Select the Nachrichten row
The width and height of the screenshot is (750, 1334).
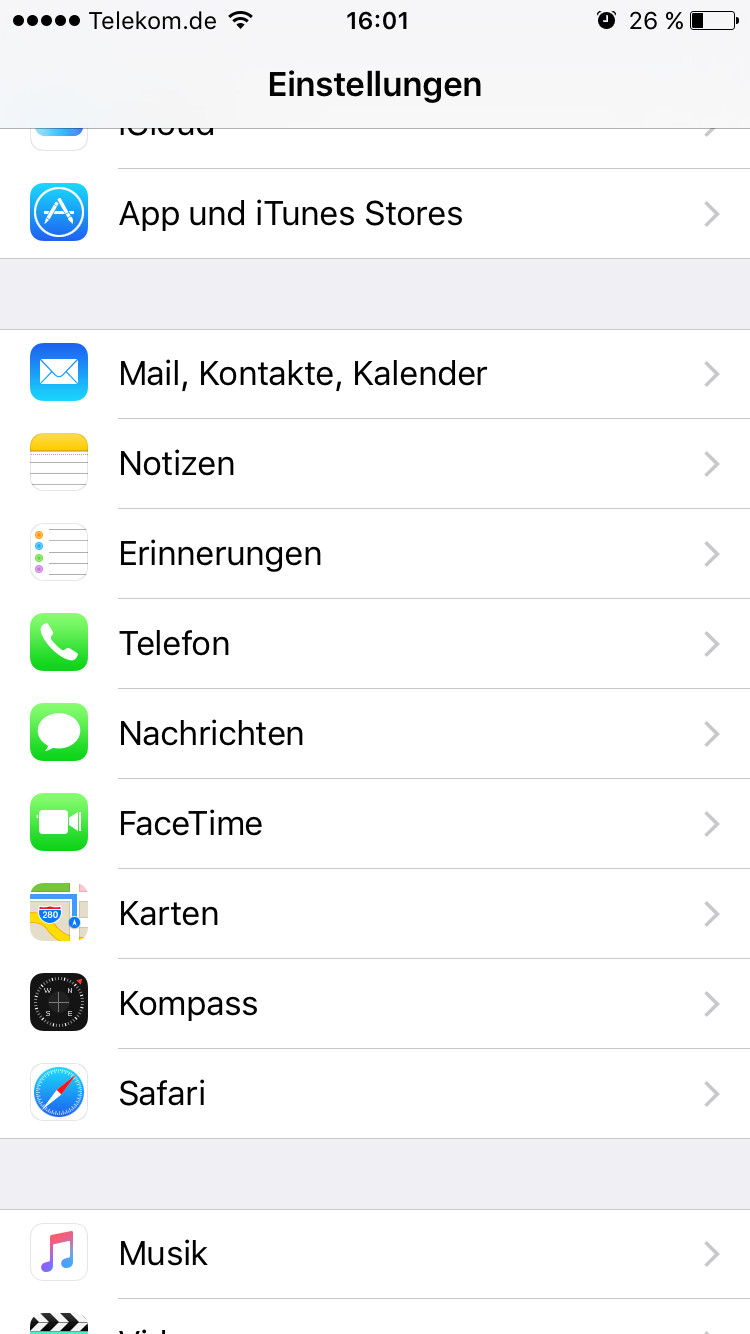pyautogui.click(x=375, y=734)
